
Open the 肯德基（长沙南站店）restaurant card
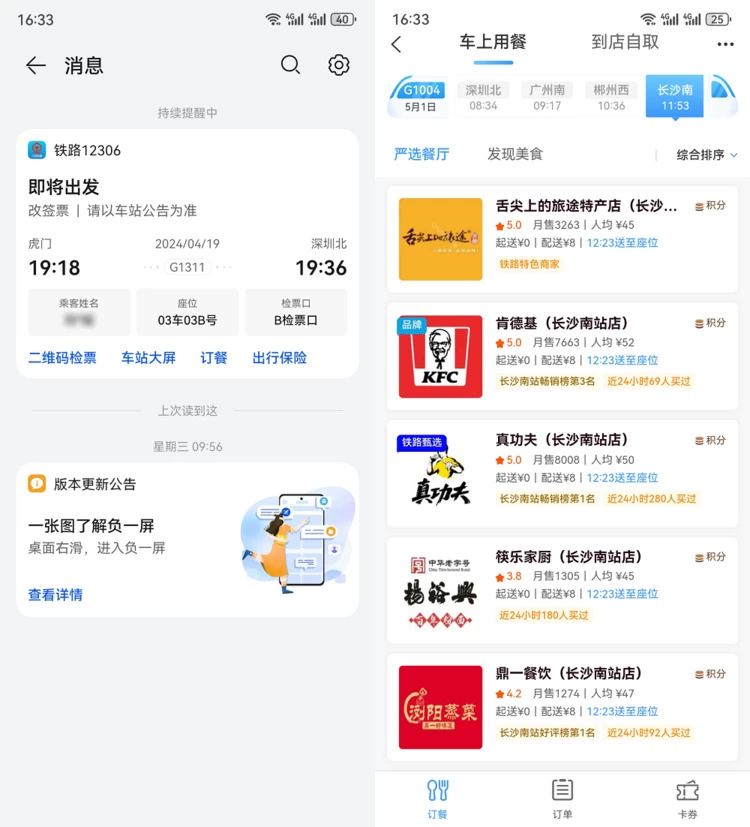[x=562, y=356]
